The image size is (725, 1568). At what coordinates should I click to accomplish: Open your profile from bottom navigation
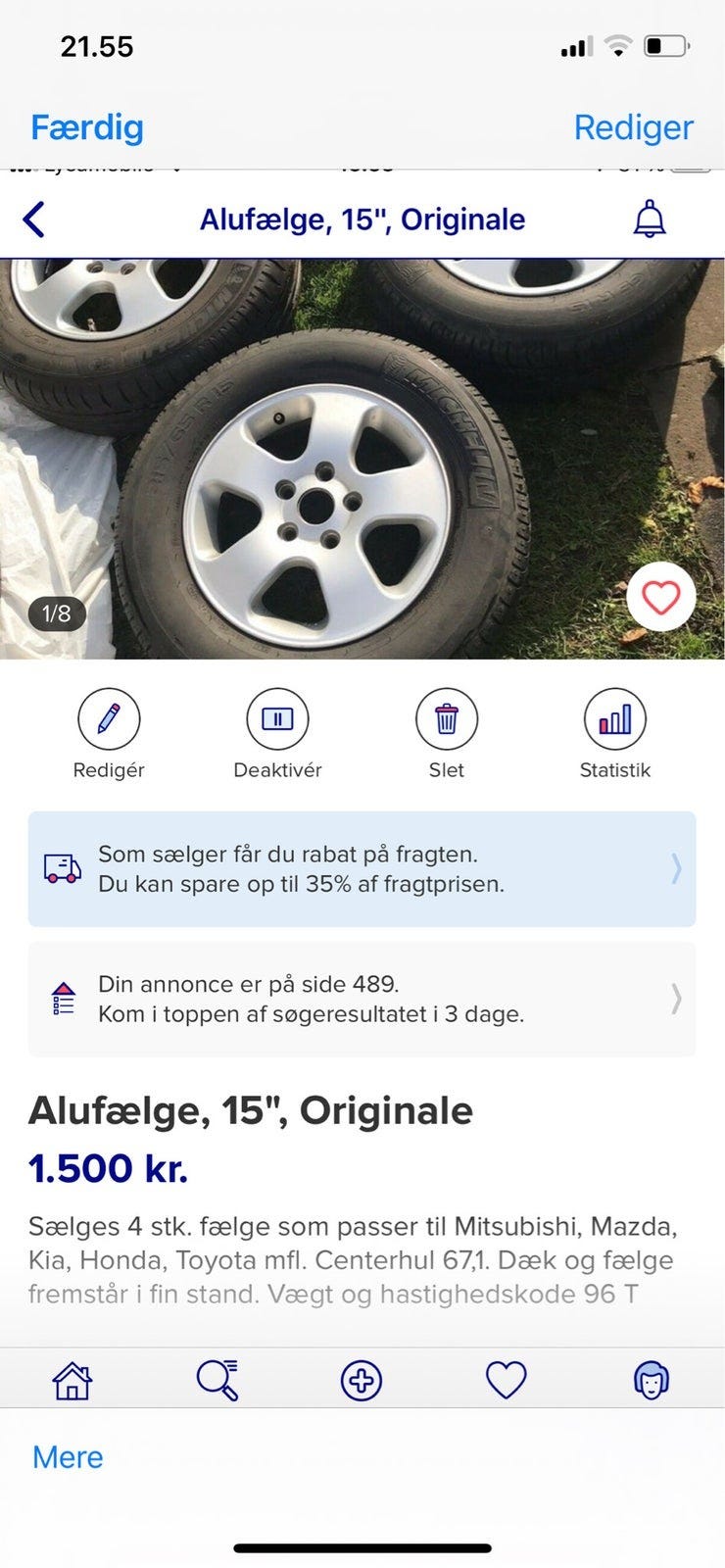pyautogui.click(x=652, y=1380)
